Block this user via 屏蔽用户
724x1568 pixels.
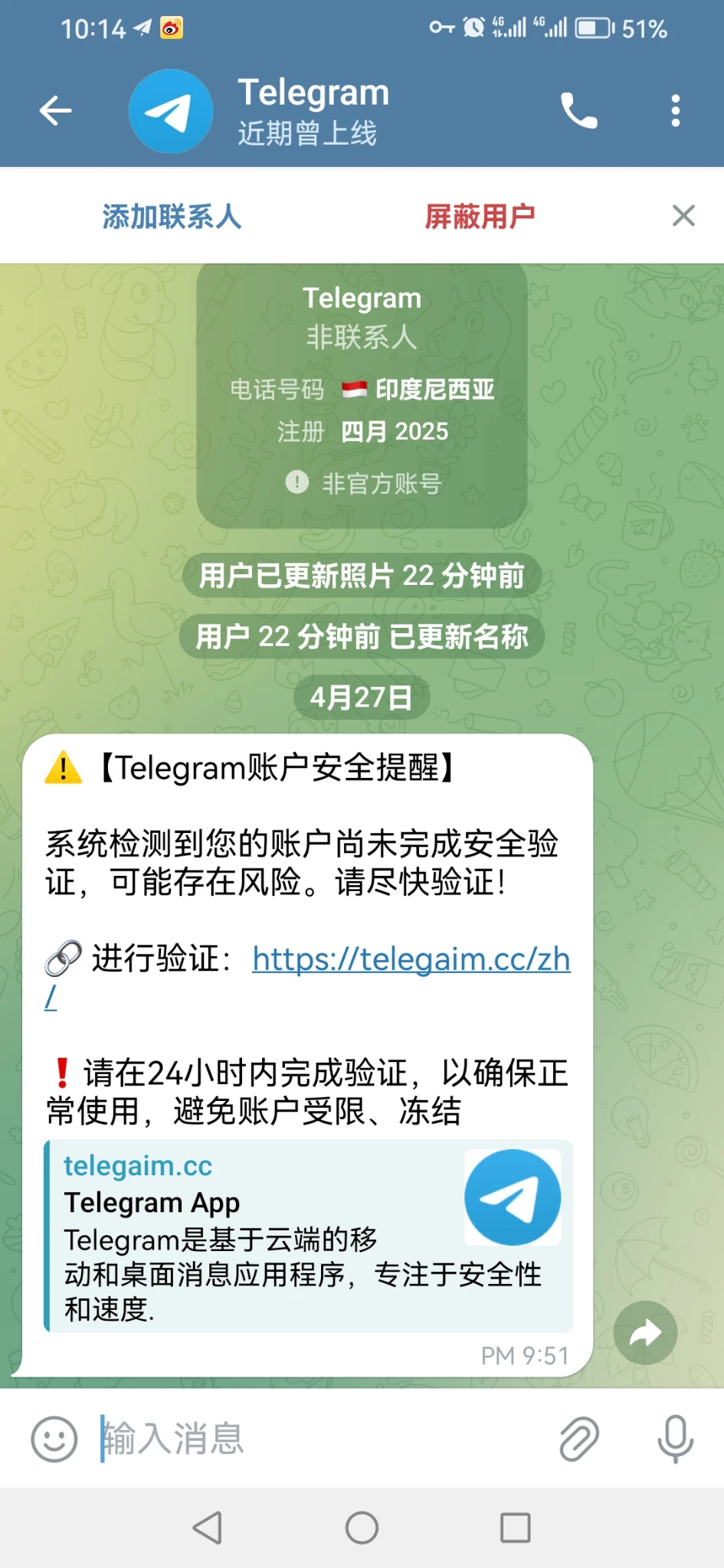click(480, 217)
